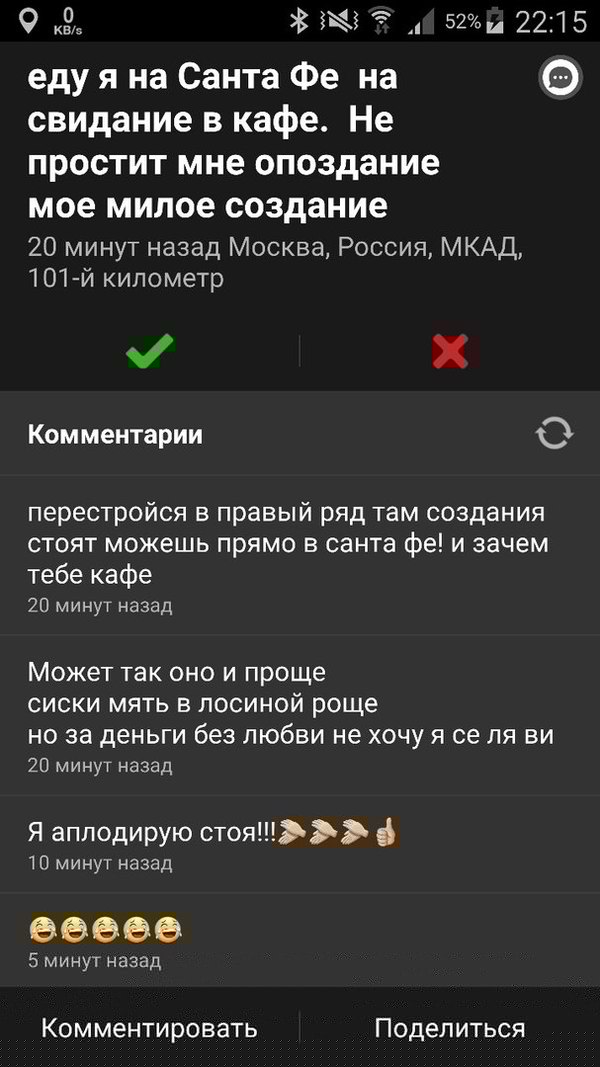Screen dimensions: 600x1067
Task: Tap the Комментировать button
Action: tap(149, 1028)
